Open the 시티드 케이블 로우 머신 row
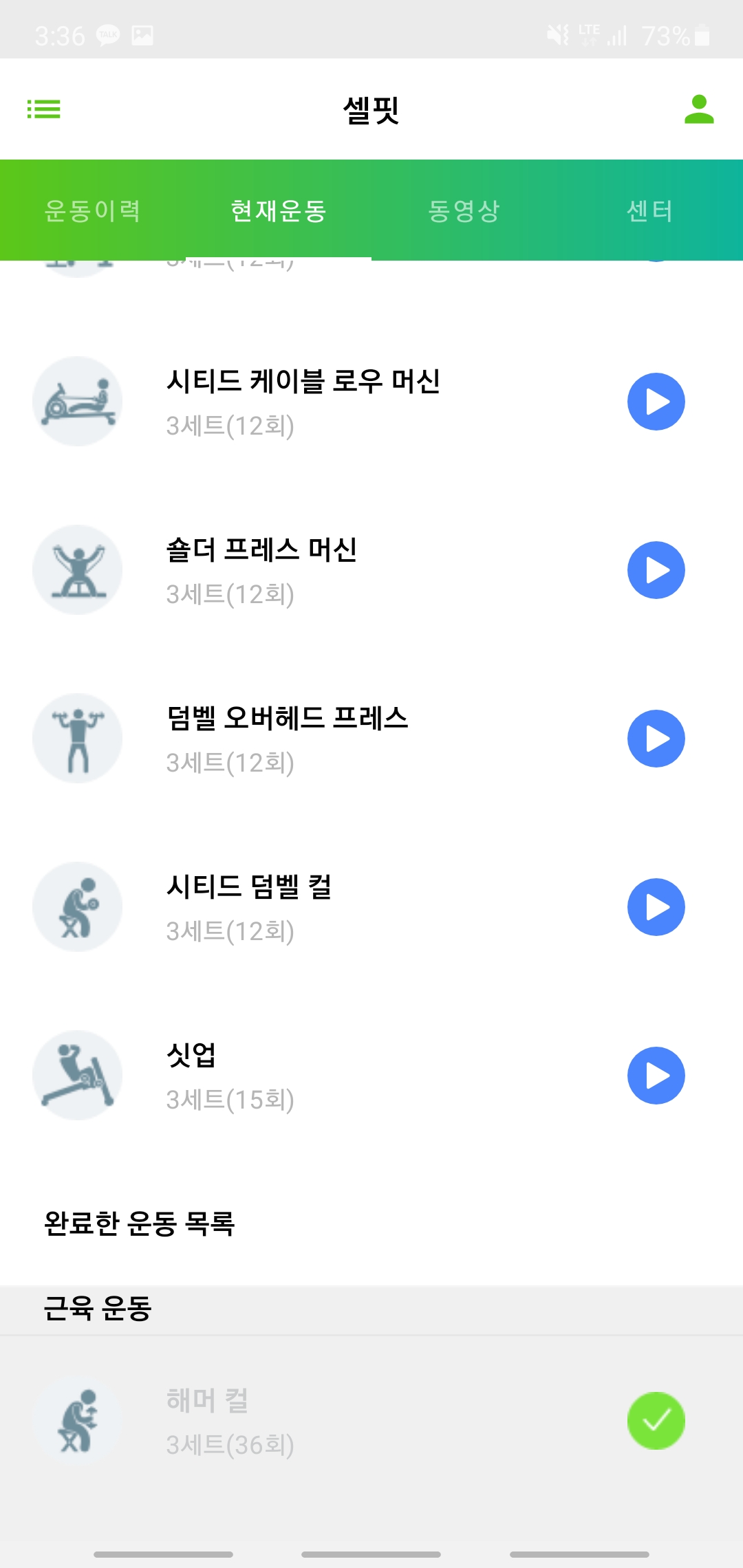This screenshot has width=743, height=1568. tap(371, 402)
